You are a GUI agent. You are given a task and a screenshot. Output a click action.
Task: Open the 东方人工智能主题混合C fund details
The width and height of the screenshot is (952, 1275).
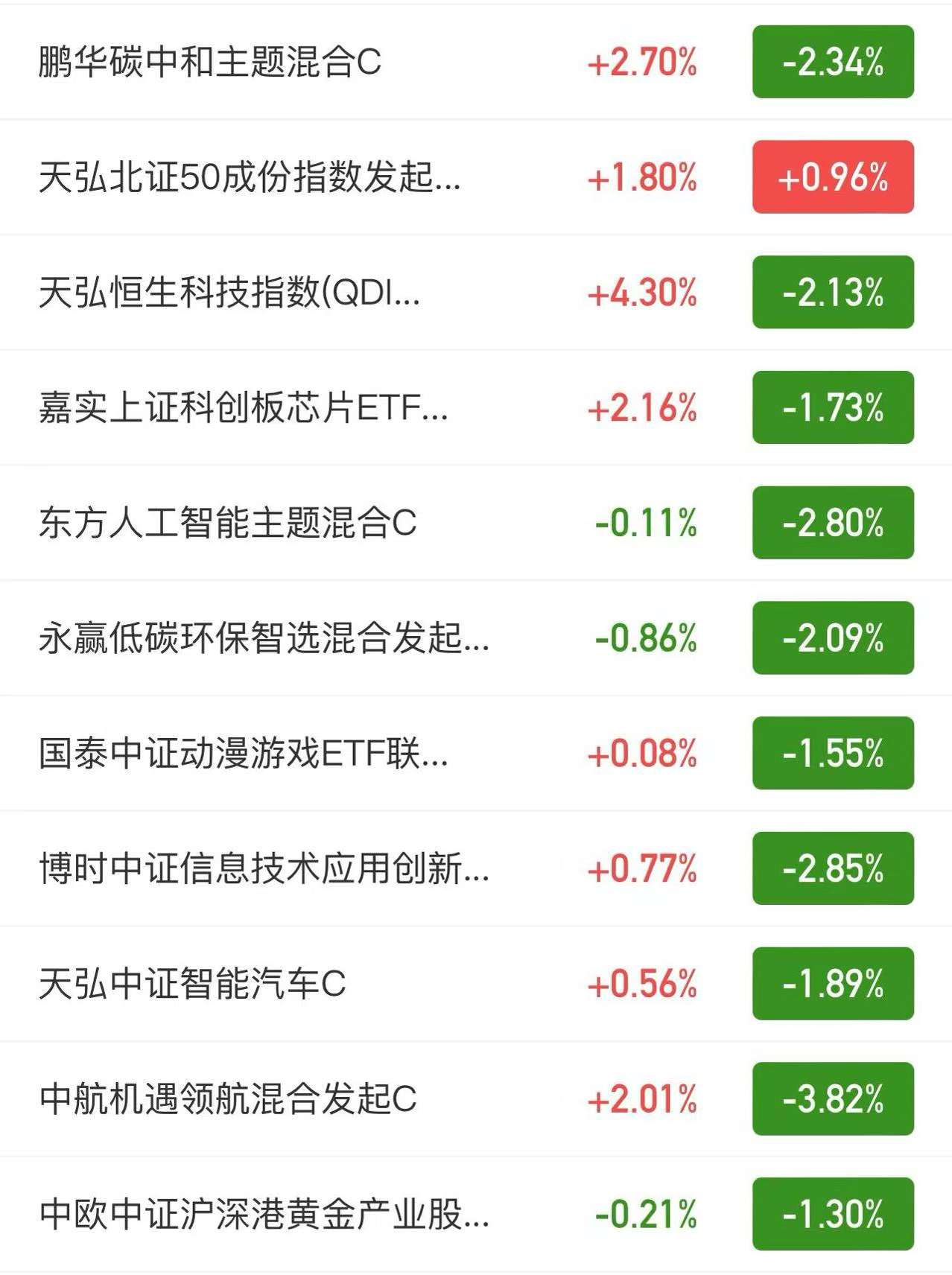pos(223,523)
